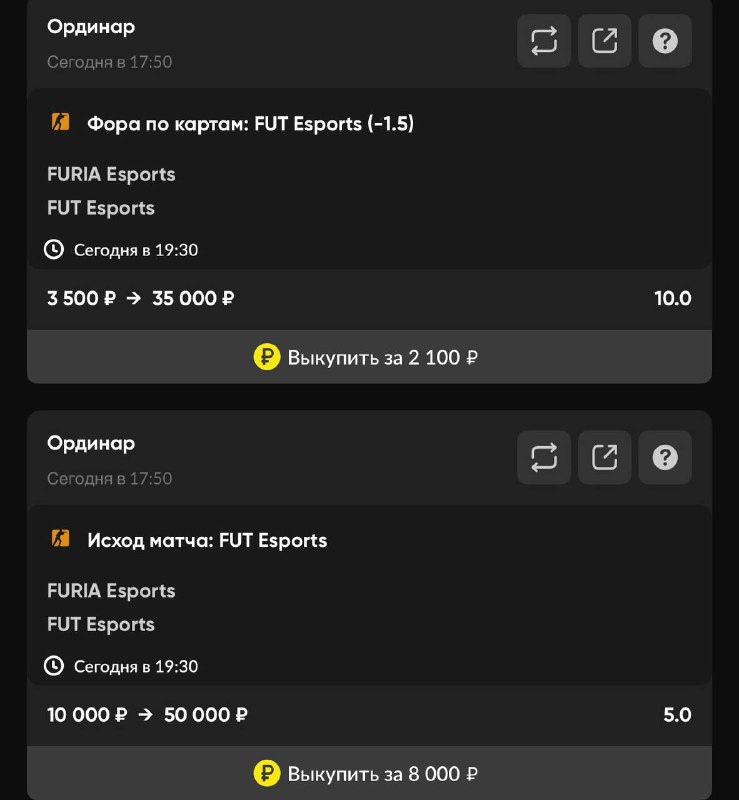The height and width of the screenshot is (800, 739).
Task: Cash out the bet for 2 100 ₽
Action: pyautogui.click(x=369, y=357)
